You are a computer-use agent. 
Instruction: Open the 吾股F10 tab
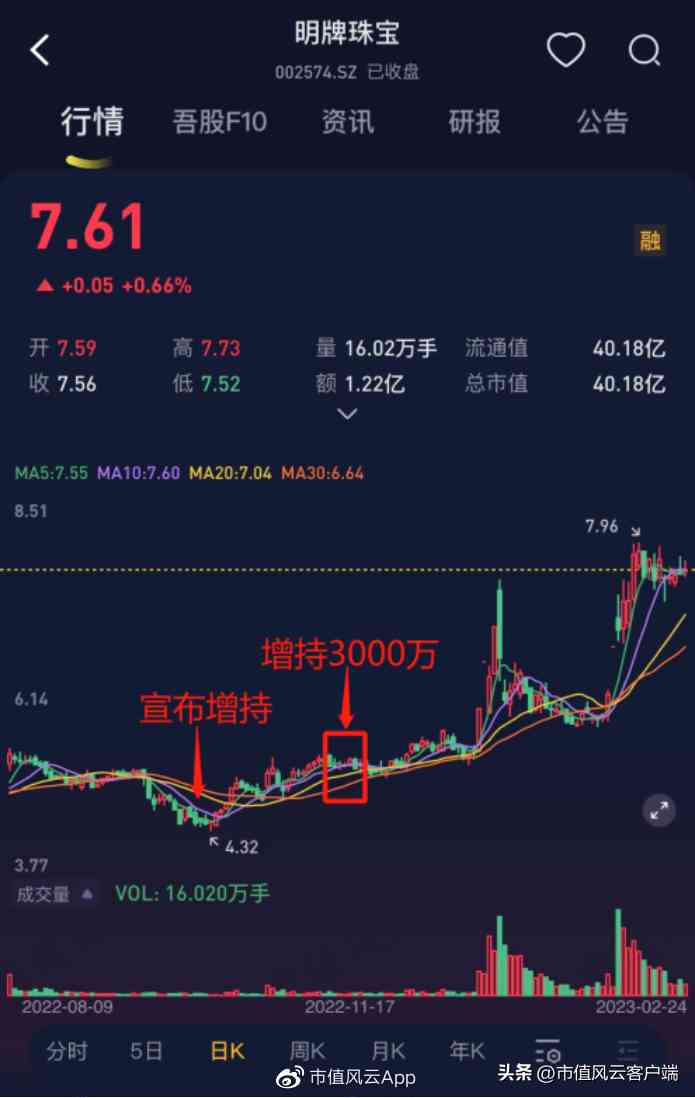pyautogui.click(x=219, y=122)
